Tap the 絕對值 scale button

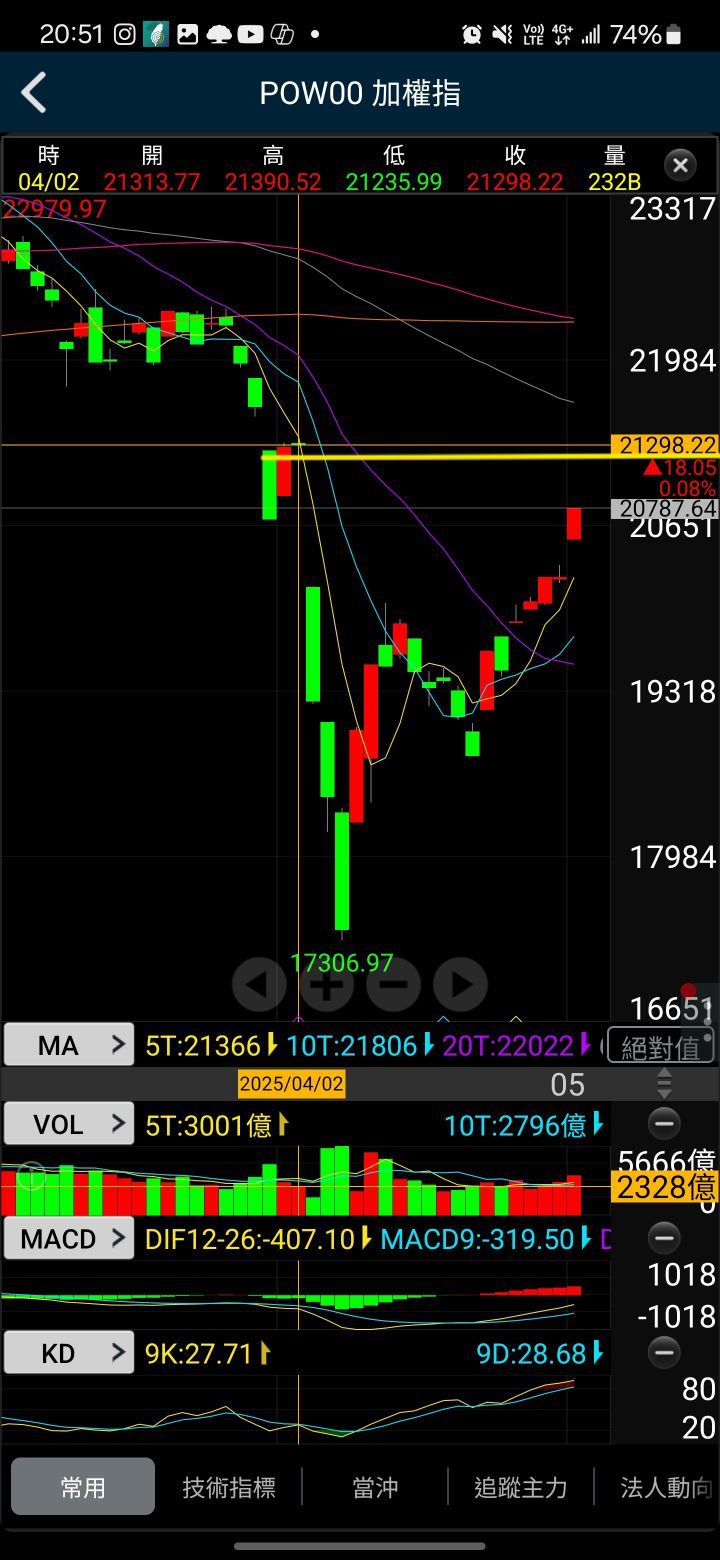tap(660, 1047)
